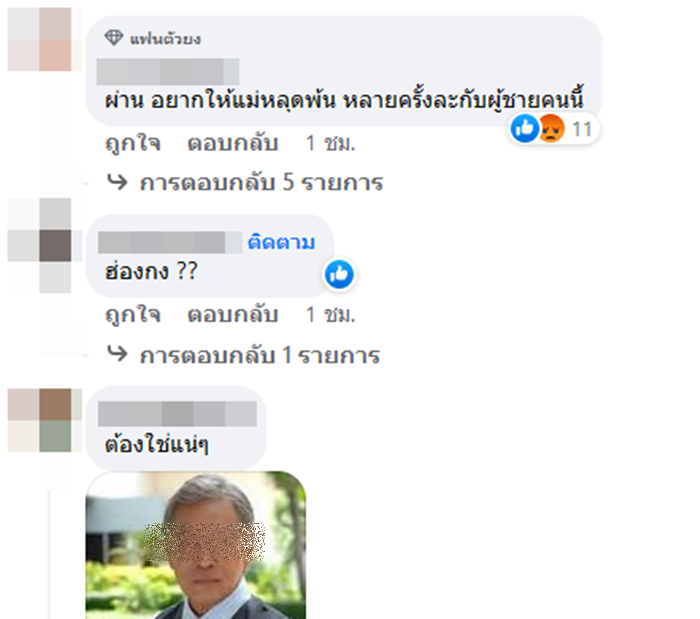This screenshot has height=619, width=700.
Task: Open the 11 reactions on the first comment
Action: (x=553, y=129)
